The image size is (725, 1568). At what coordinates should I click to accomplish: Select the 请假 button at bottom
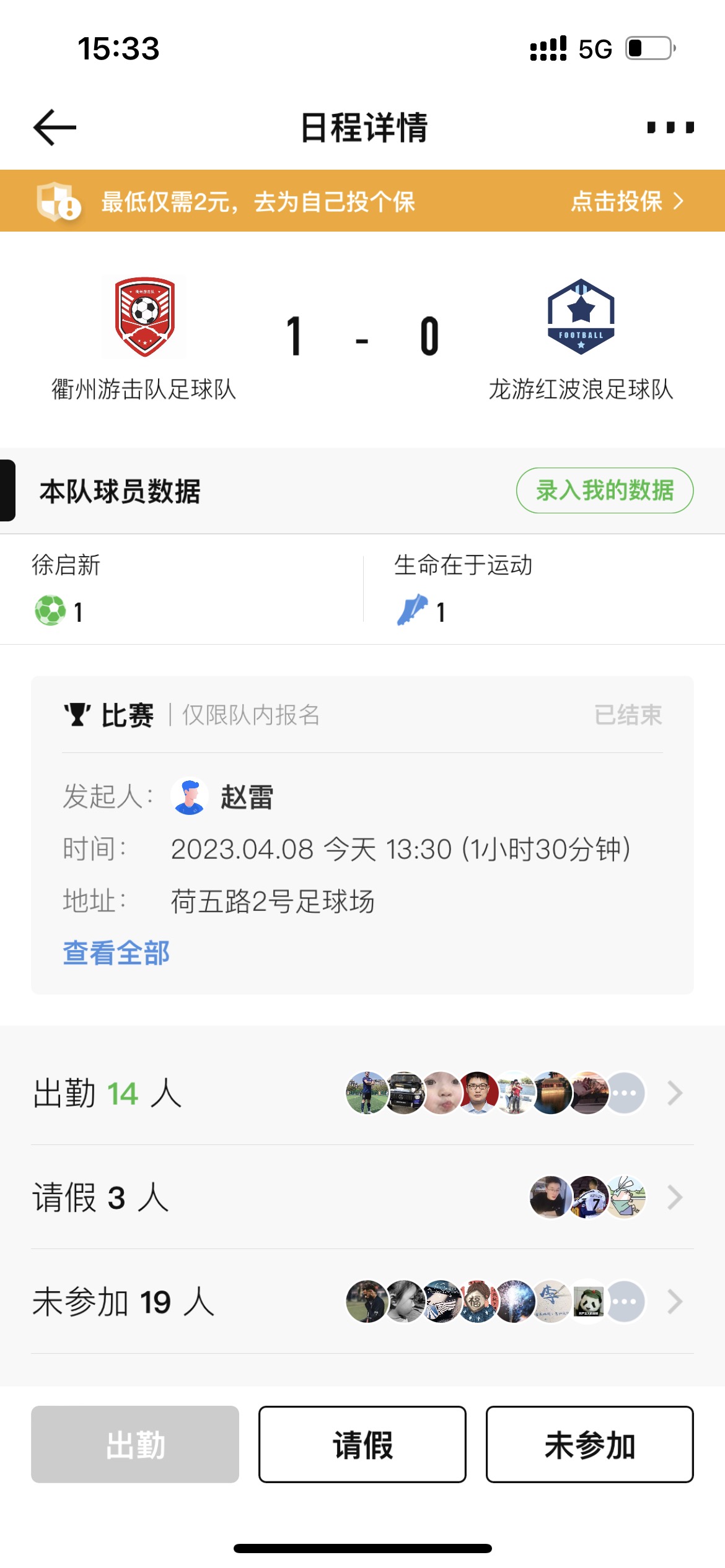[362, 1444]
